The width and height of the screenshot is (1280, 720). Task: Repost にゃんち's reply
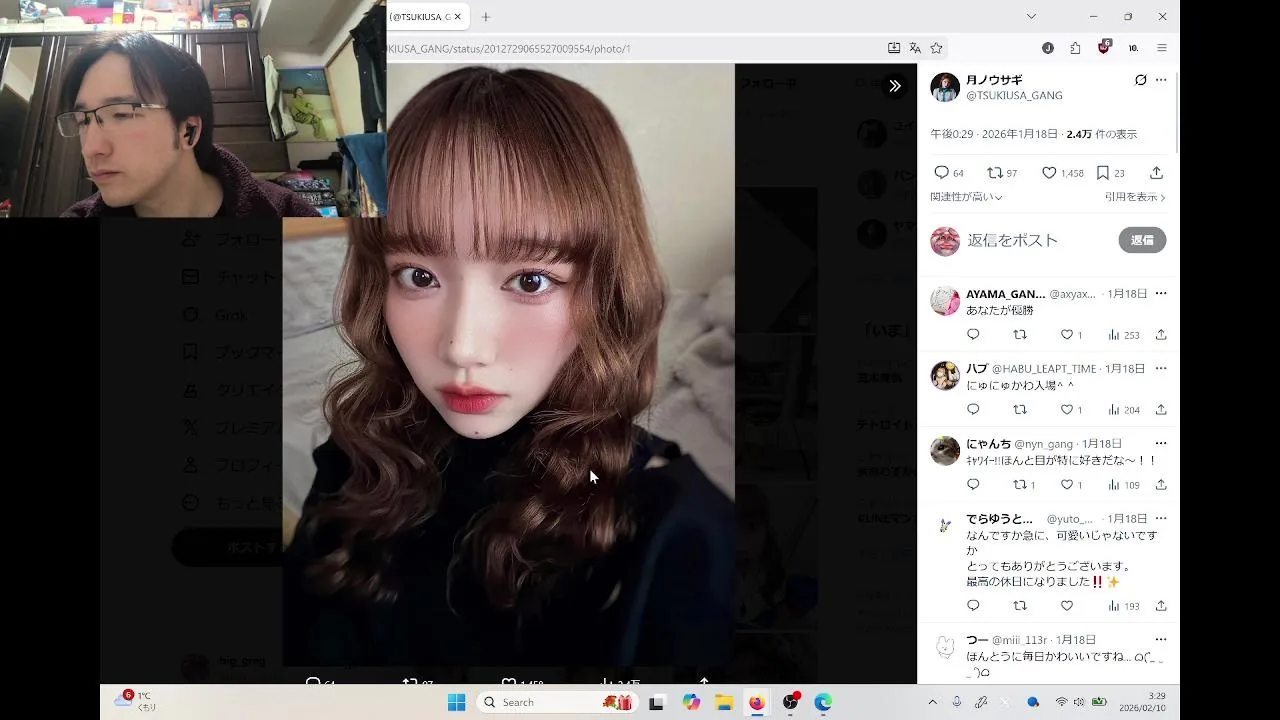click(x=1020, y=485)
